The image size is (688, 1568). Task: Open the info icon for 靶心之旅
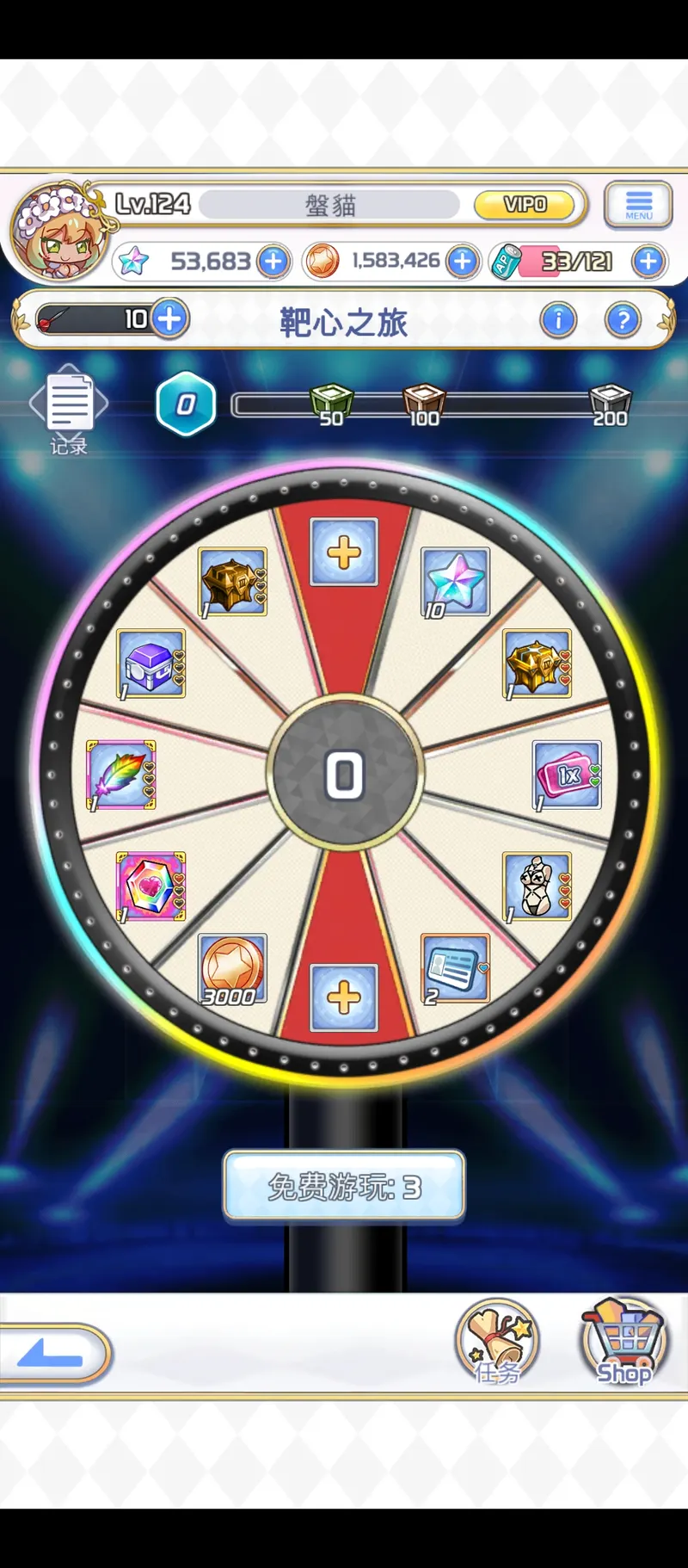(x=558, y=320)
